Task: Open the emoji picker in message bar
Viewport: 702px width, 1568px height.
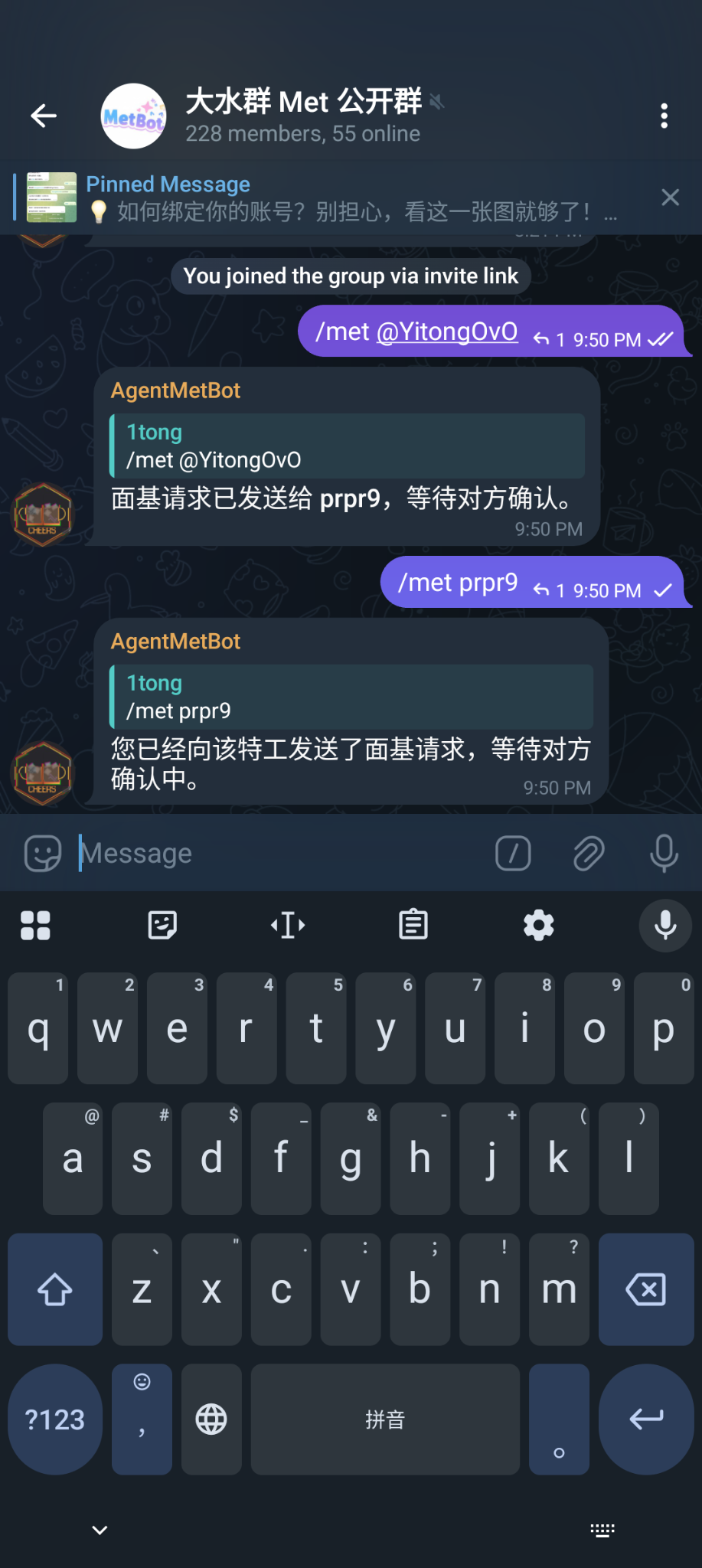Action: tap(42, 852)
